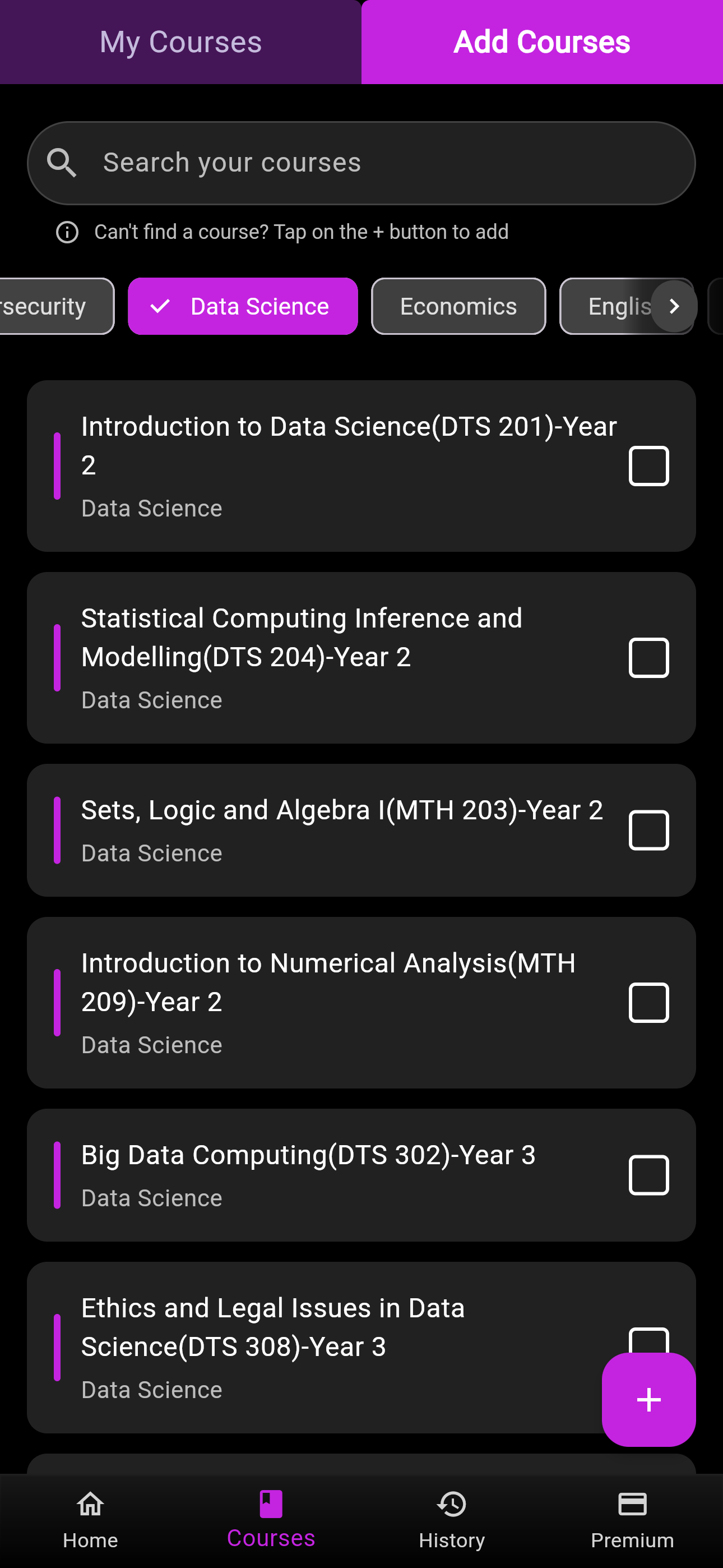Click the purple progress bar on Numerical Analysis card

point(58,1003)
